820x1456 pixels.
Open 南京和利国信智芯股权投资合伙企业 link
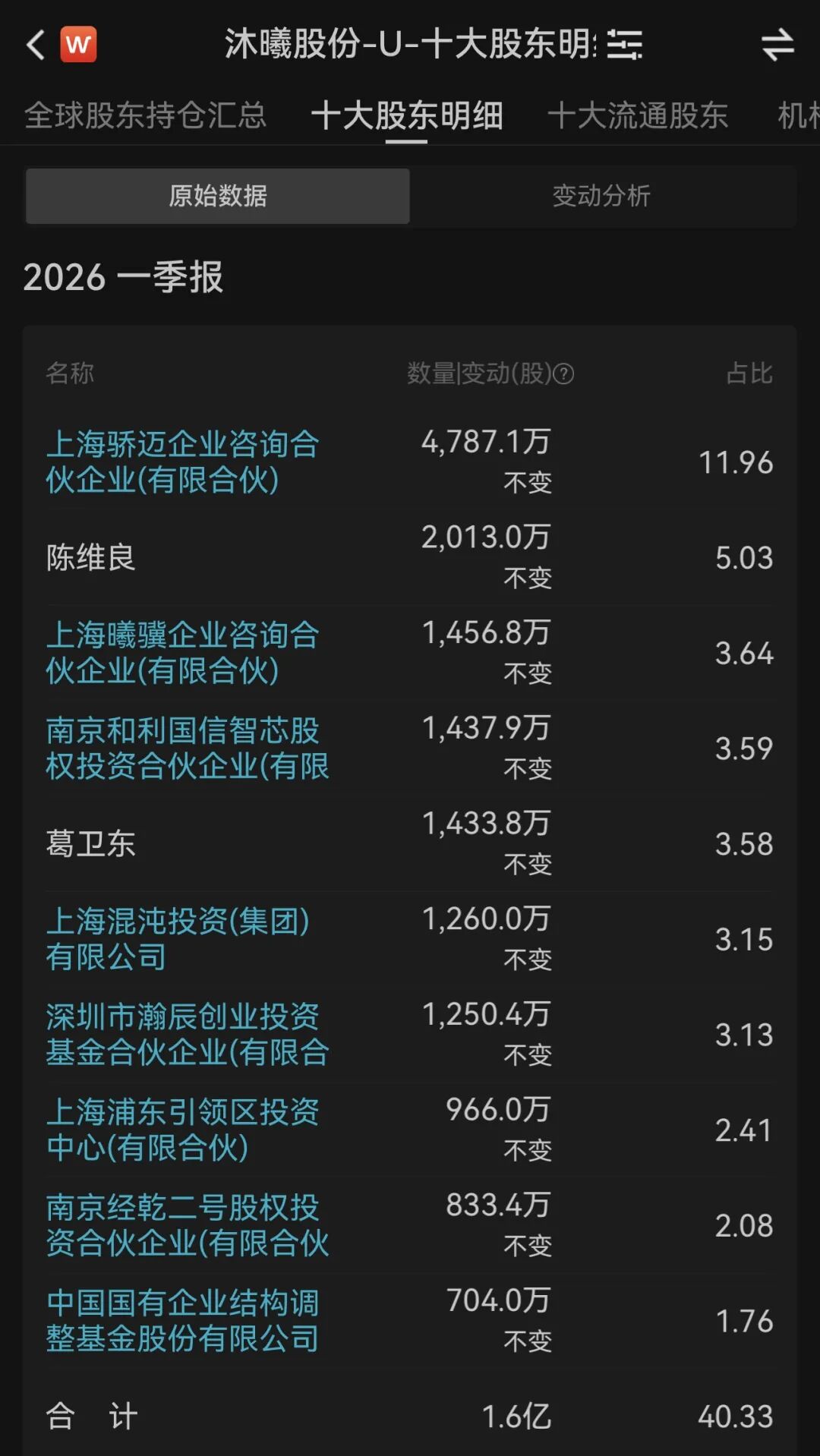(x=187, y=748)
